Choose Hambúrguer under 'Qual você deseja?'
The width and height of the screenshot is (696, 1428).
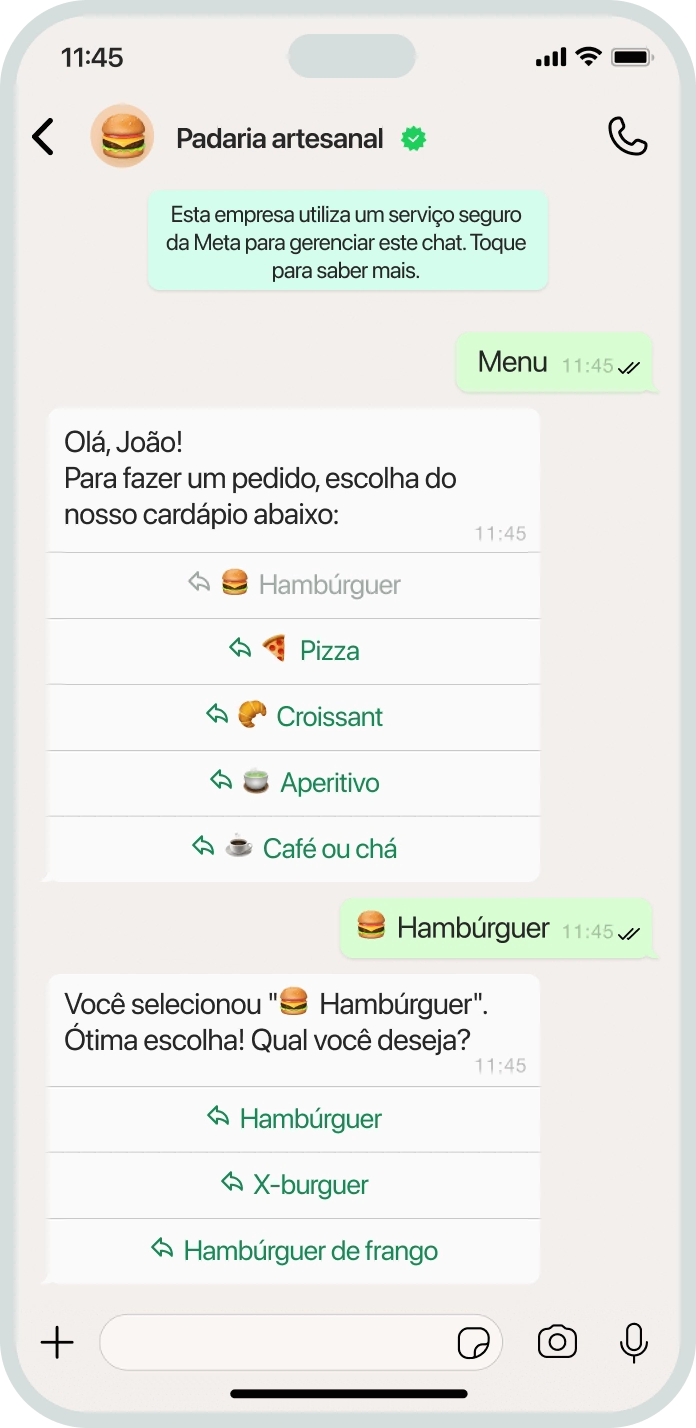coord(294,1119)
